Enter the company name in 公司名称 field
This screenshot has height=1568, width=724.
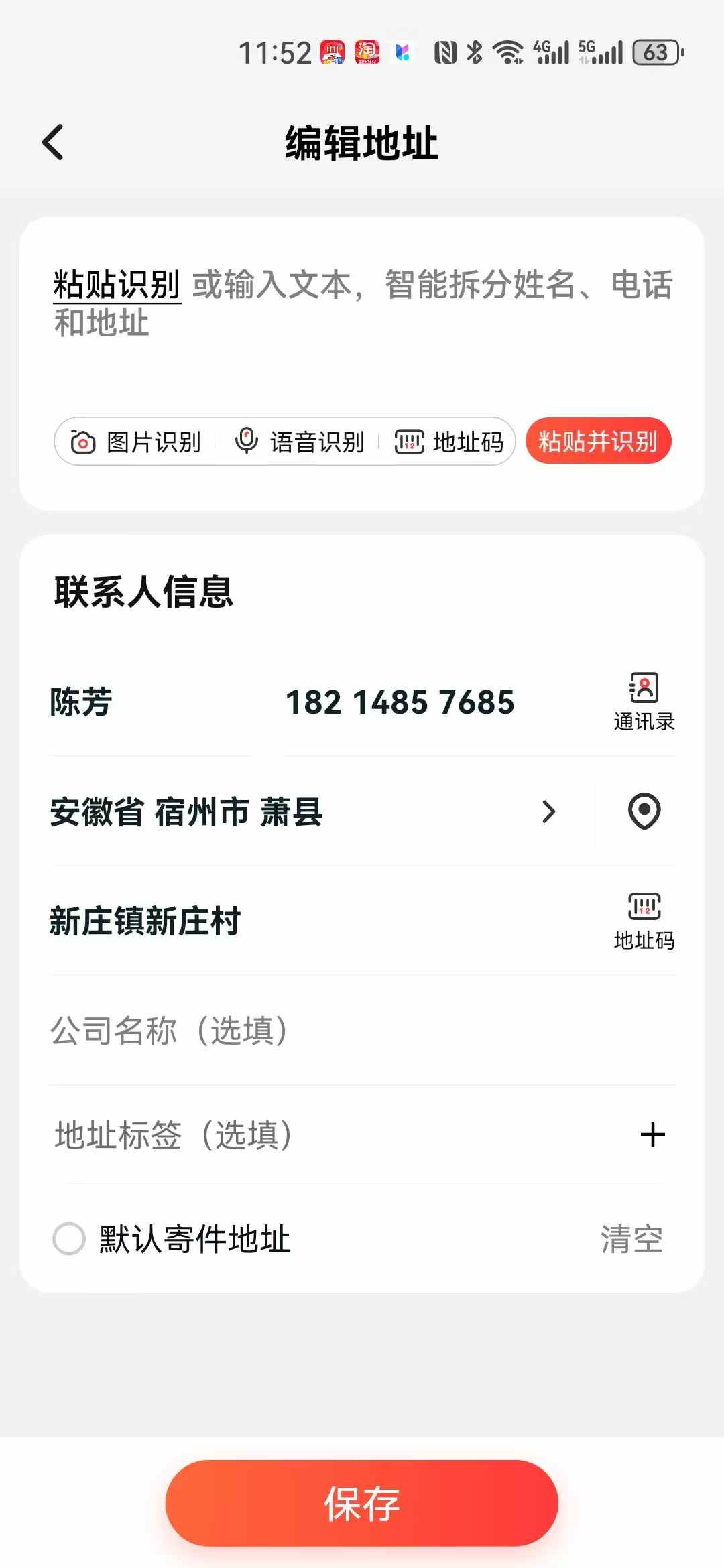tap(335, 1031)
